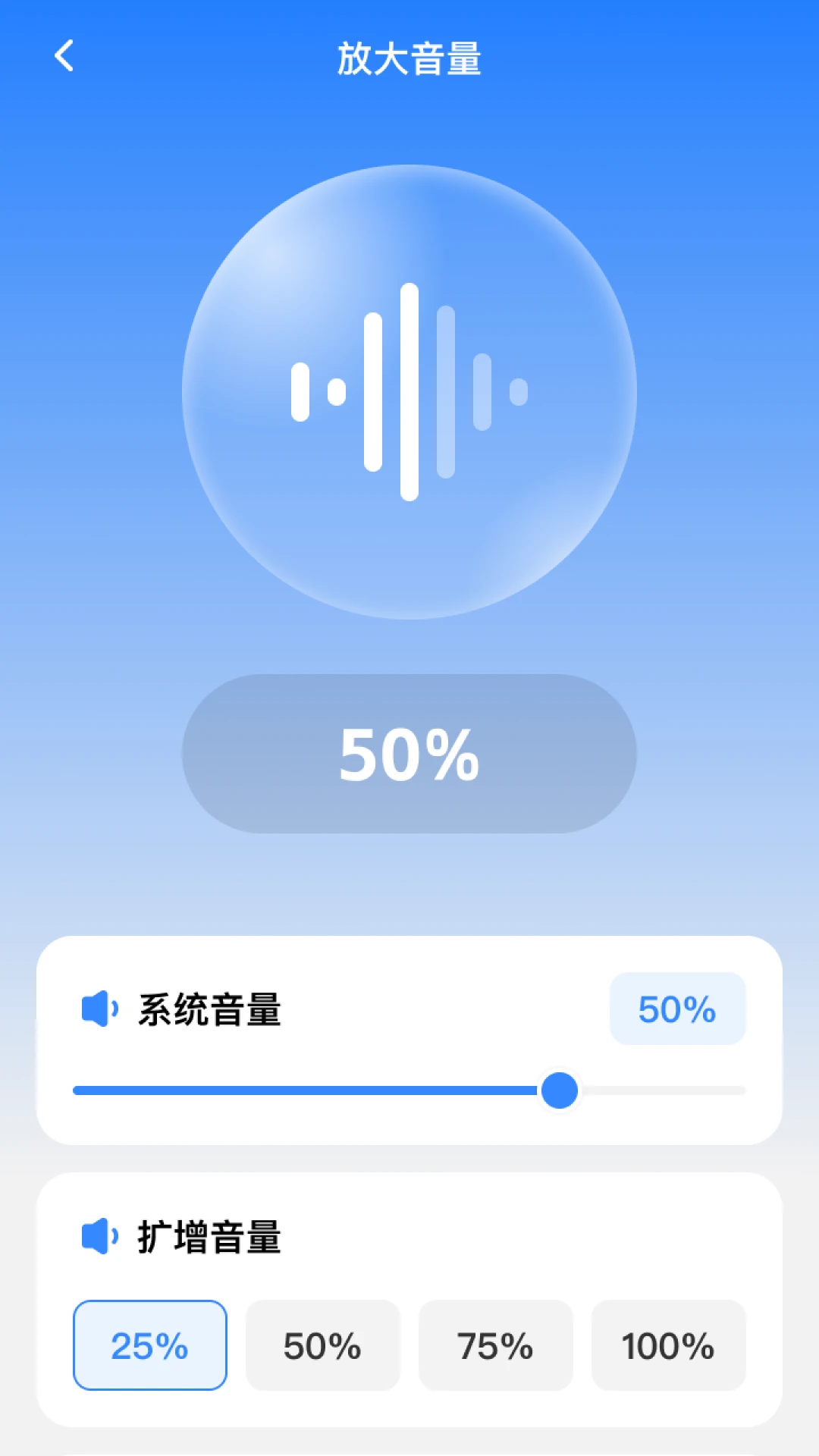Go back from the 放大音量 screen

click(x=64, y=56)
